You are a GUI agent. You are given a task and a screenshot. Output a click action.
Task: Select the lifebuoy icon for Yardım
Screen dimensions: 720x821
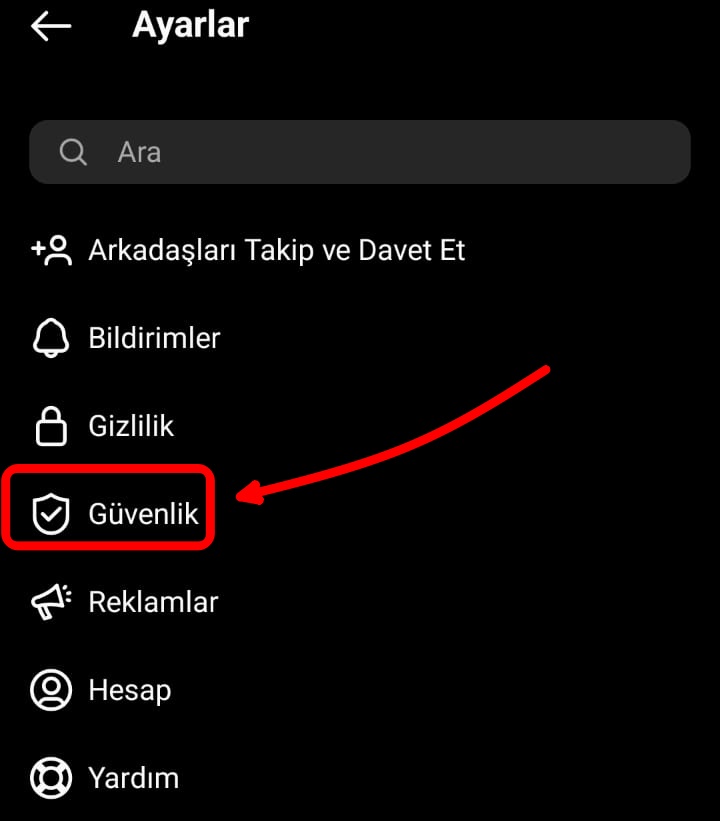[50, 777]
